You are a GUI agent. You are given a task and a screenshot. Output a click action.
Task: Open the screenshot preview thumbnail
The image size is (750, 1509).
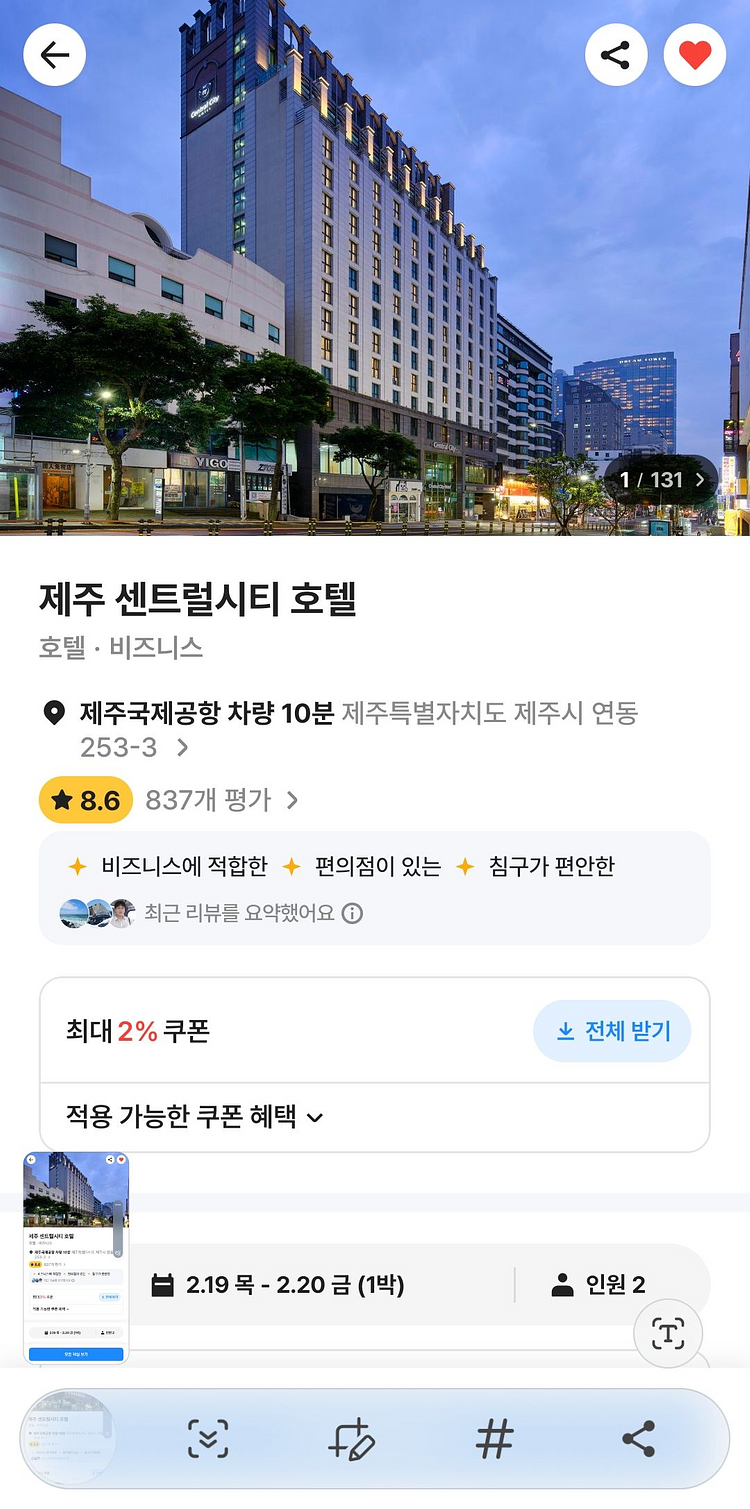(76, 1257)
